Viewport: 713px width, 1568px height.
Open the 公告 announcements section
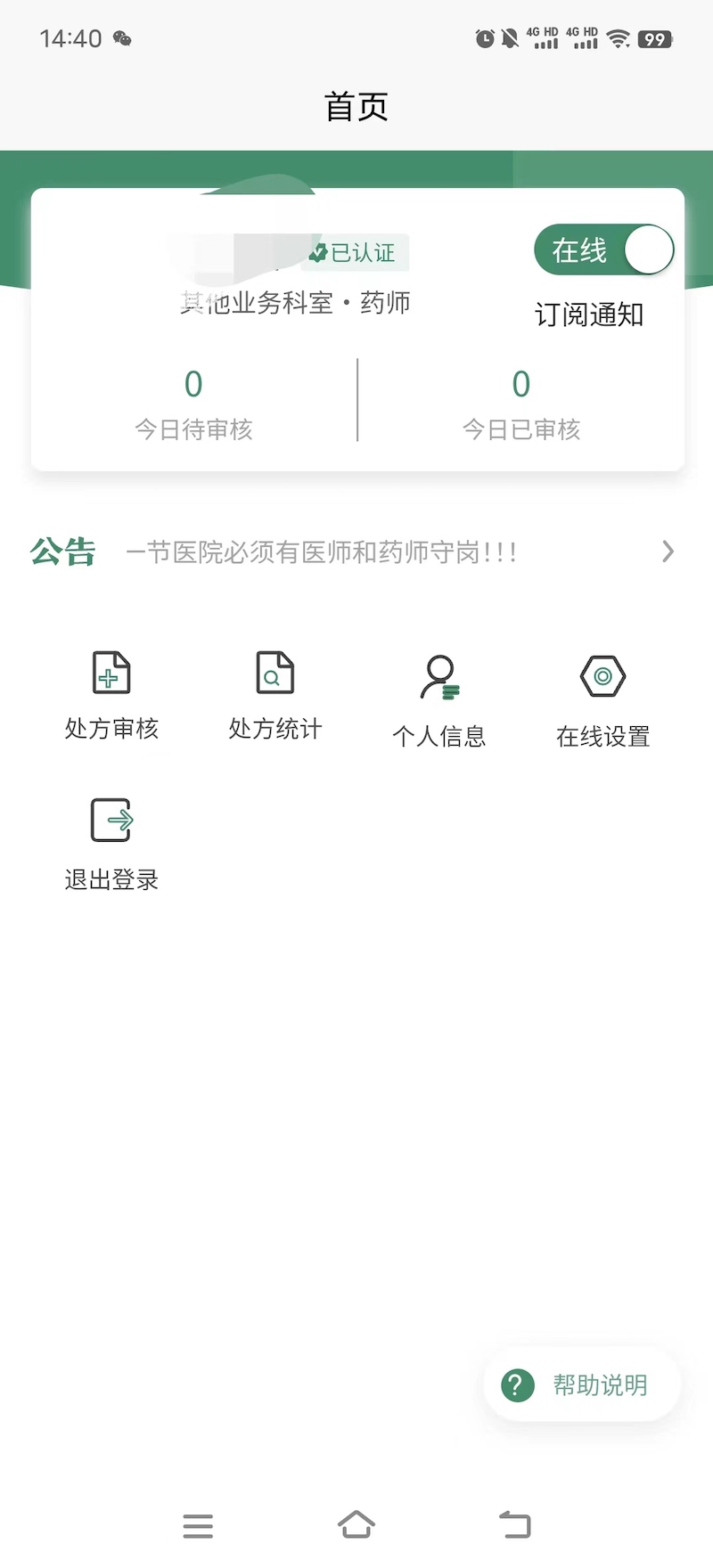pos(63,552)
